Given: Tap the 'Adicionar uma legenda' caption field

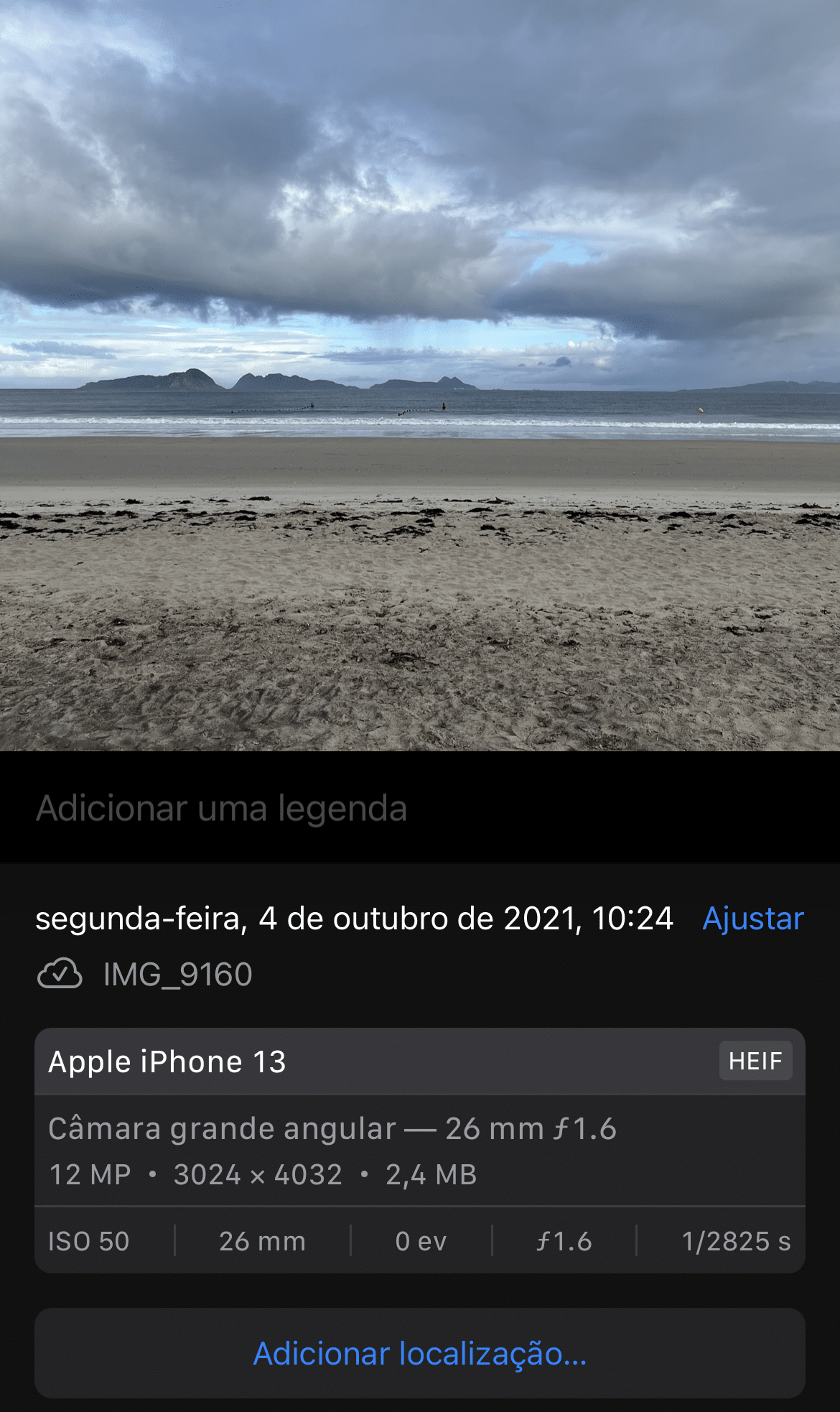Looking at the screenshot, I should pyautogui.click(x=221, y=809).
